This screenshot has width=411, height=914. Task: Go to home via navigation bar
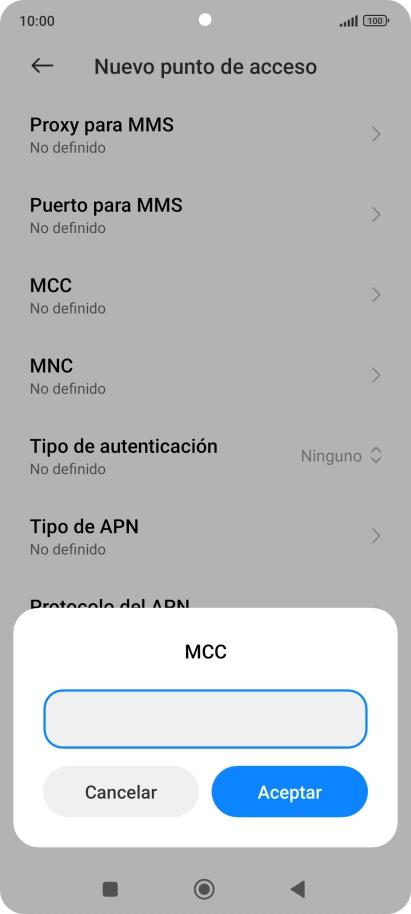(204, 889)
